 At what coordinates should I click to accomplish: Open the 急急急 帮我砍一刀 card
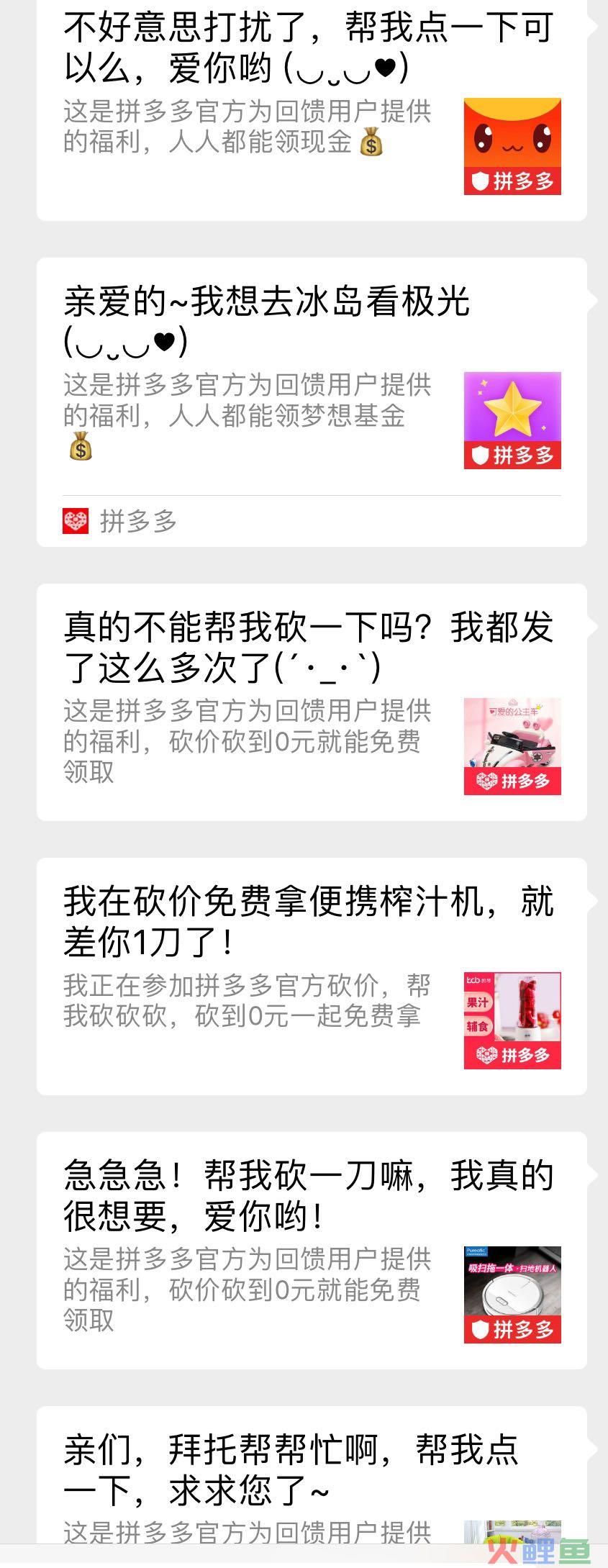[311, 1250]
